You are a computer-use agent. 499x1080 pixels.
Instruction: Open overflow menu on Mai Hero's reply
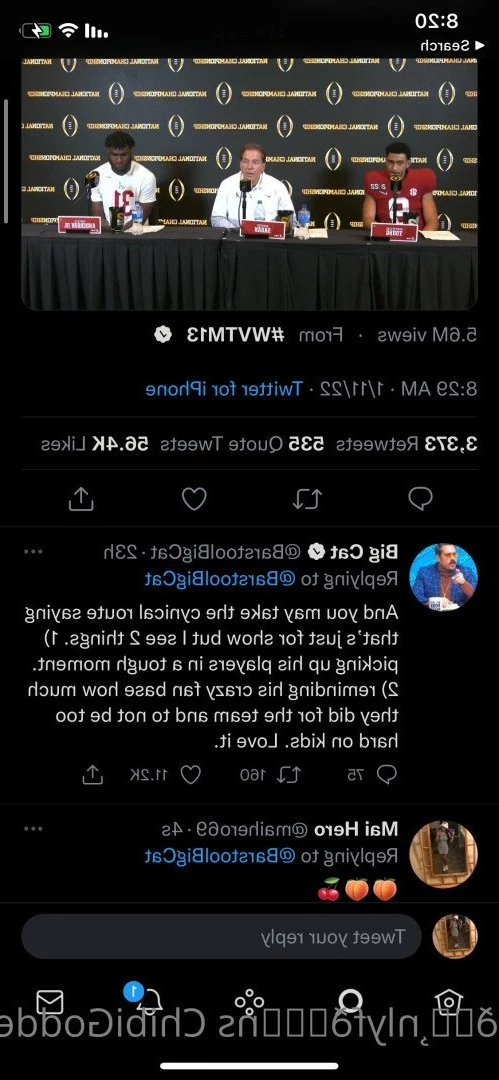[x=33, y=829]
